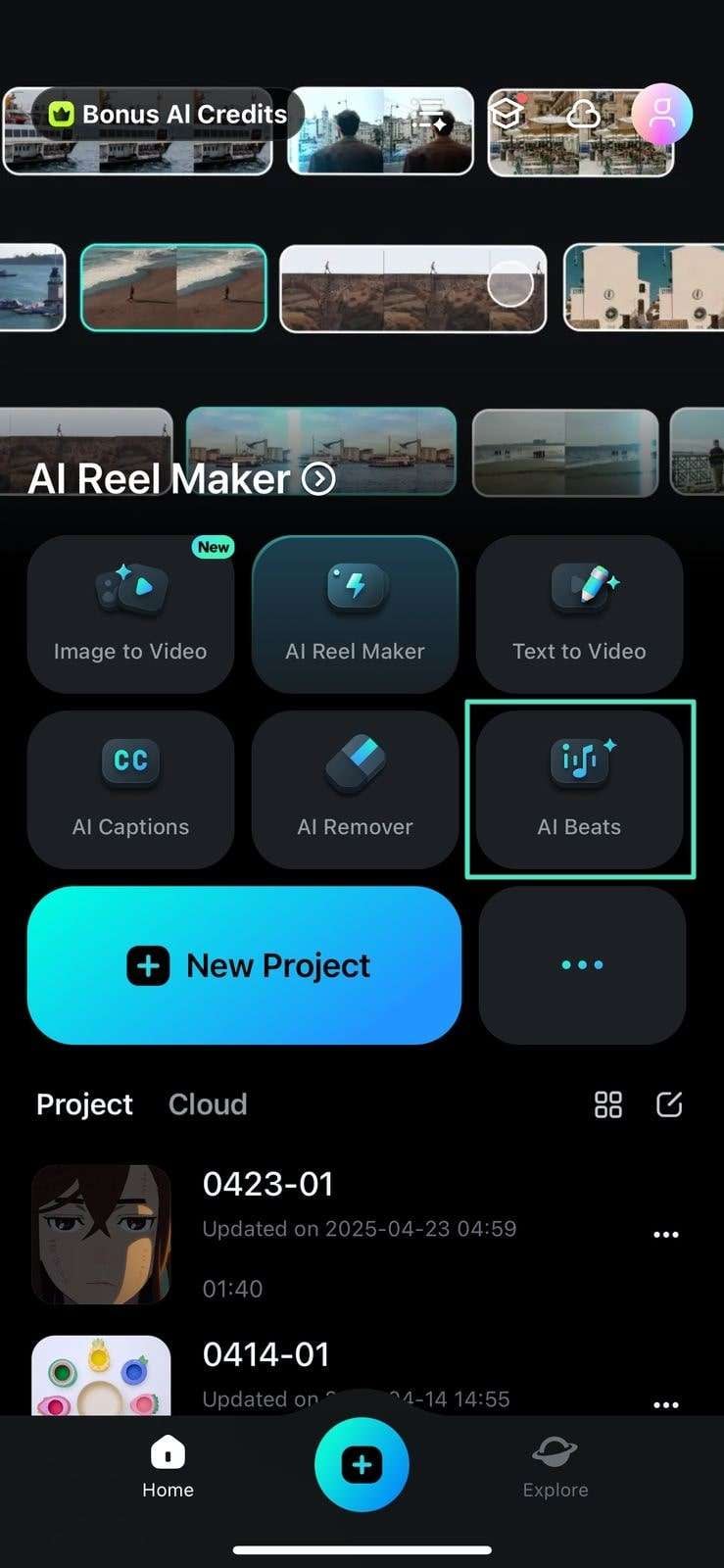Create a New Project

point(244,965)
